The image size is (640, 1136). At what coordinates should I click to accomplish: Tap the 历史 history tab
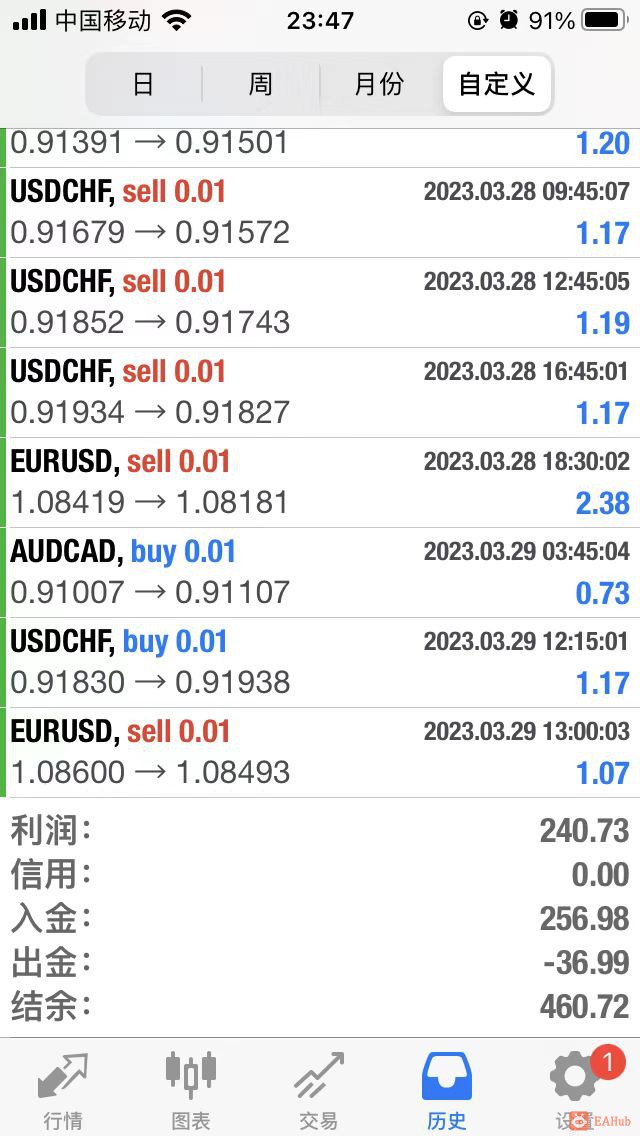[446, 1090]
